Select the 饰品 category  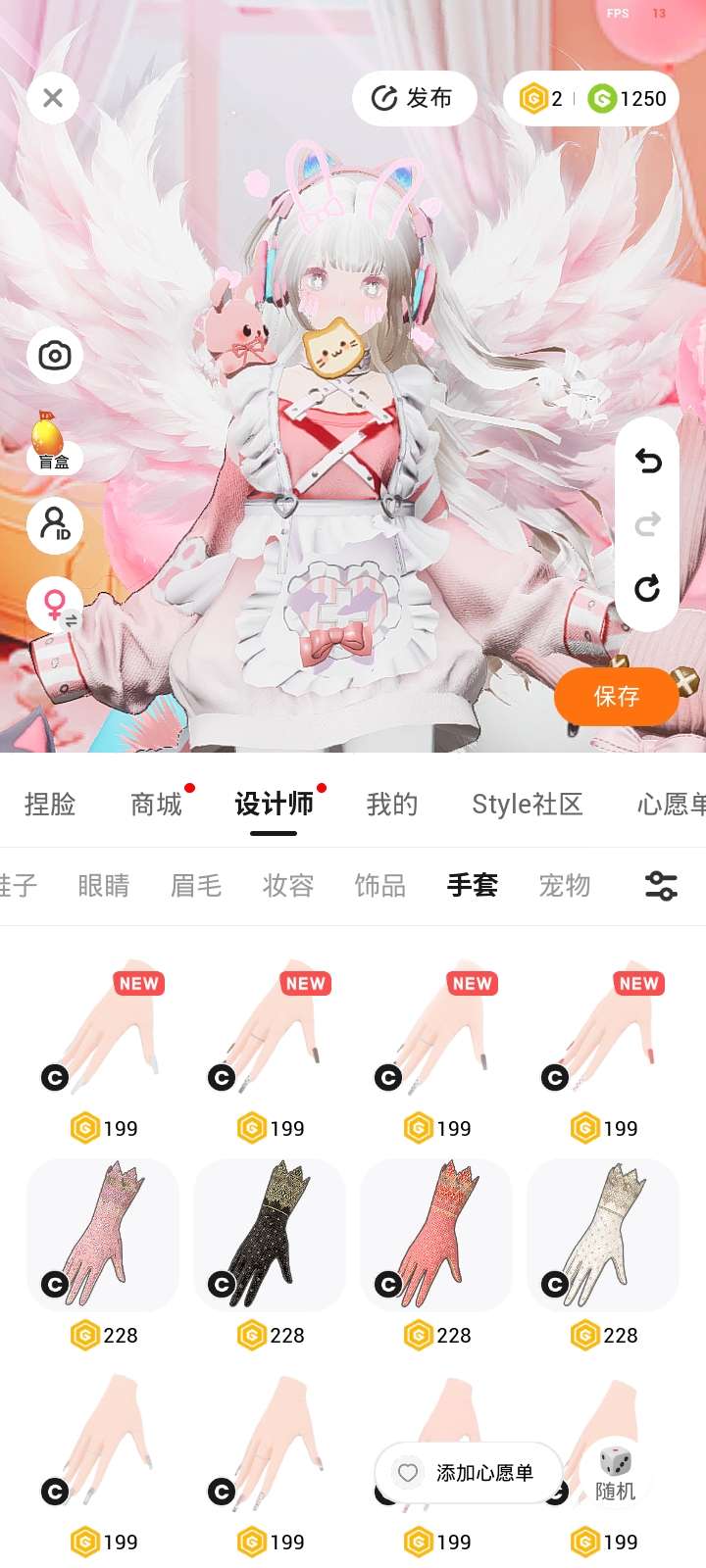[379, 885]
